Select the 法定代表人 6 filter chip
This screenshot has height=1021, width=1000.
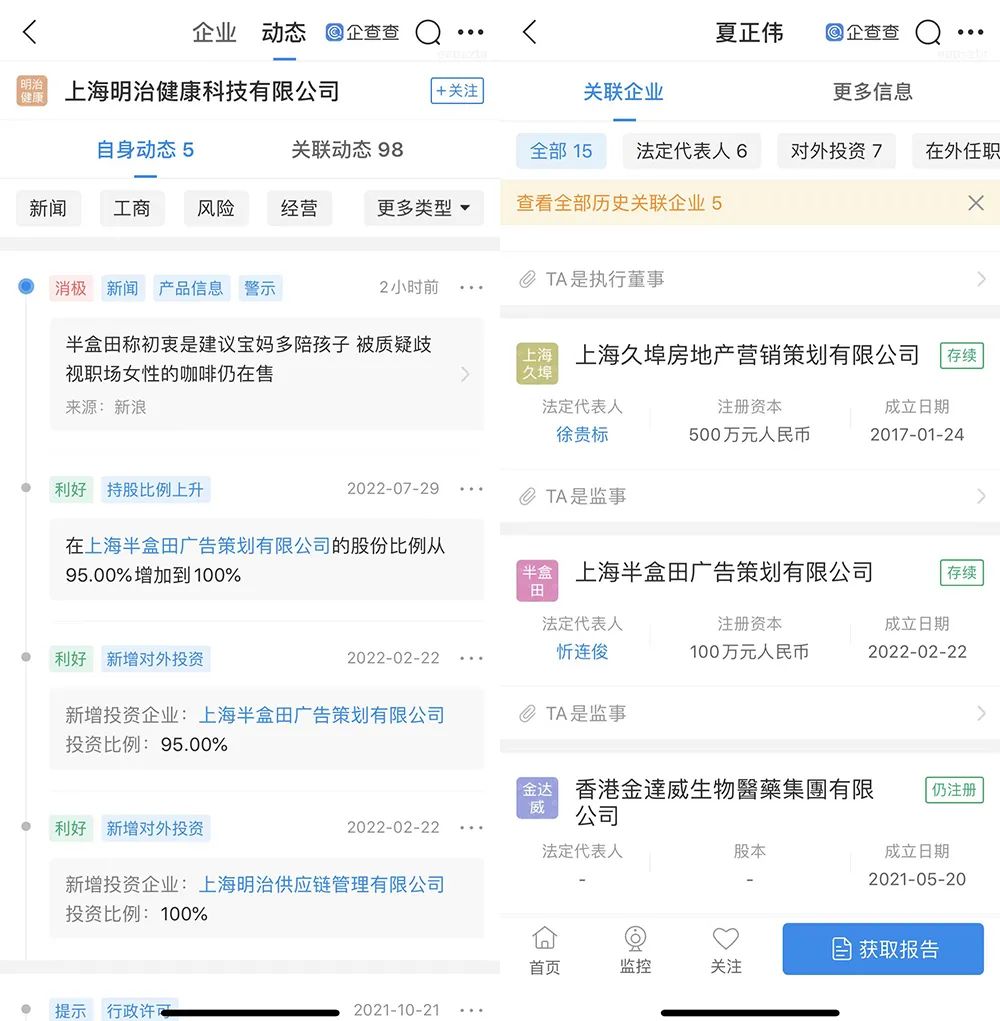coord(691,151)
